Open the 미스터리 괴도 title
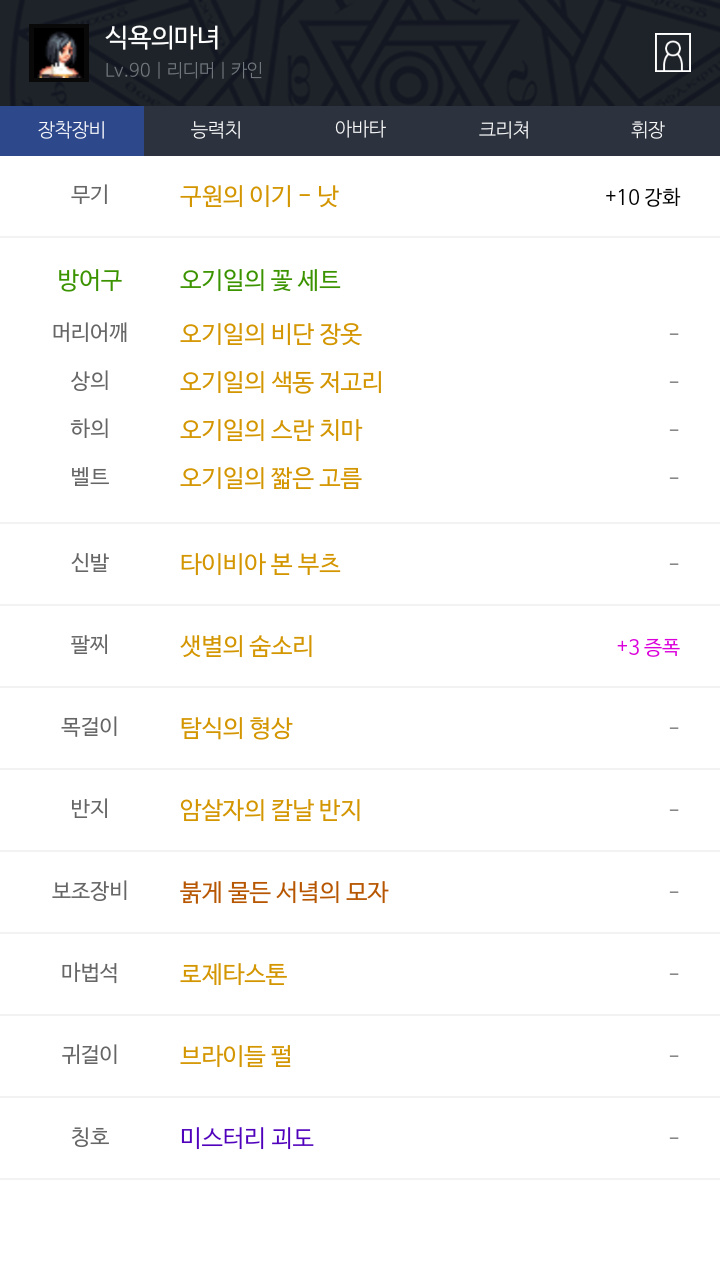This screenshot has height=1280, width=720. click(x=246, y=1137)
